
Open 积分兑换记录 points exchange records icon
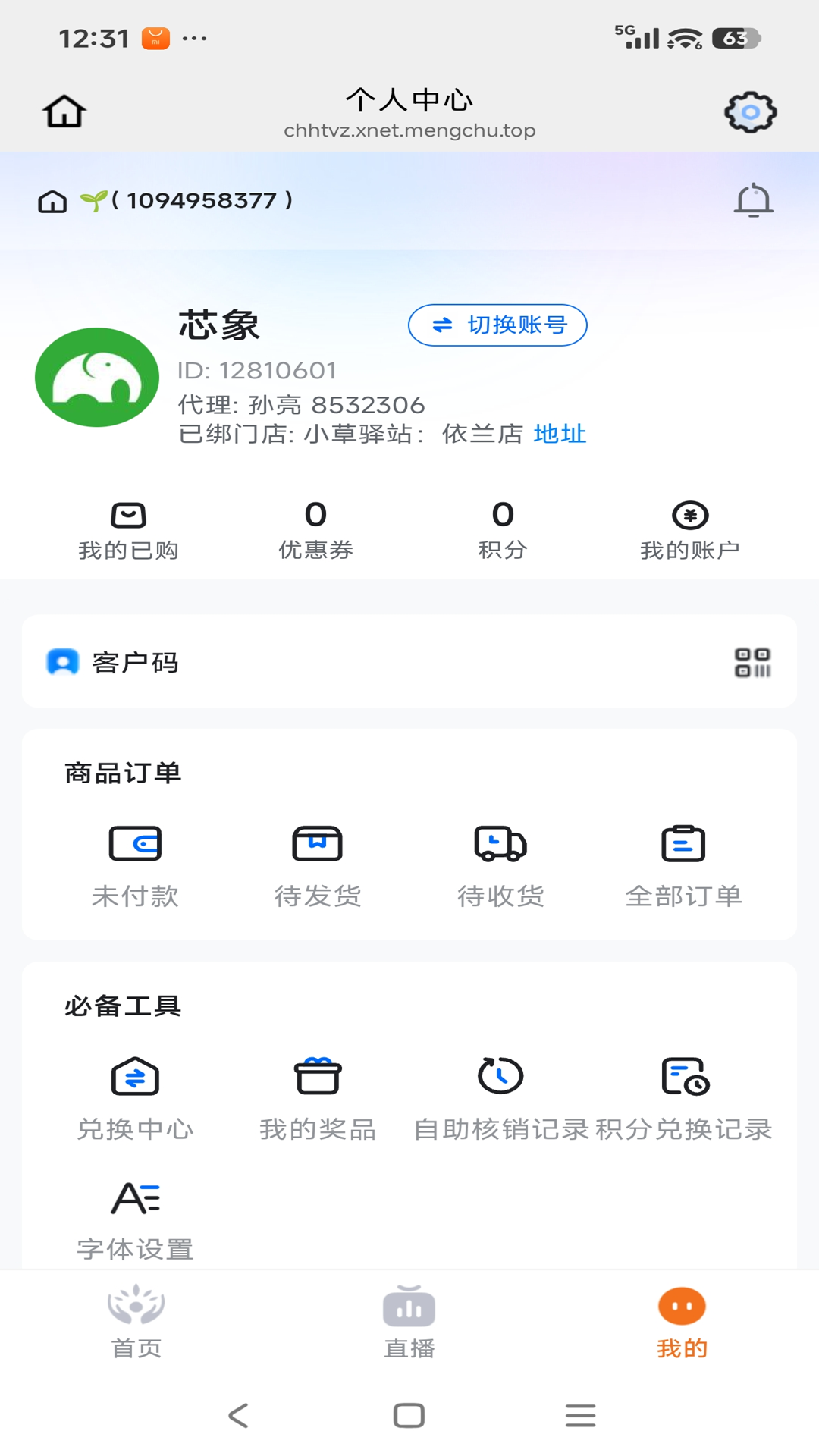[x=683, y=1076]
